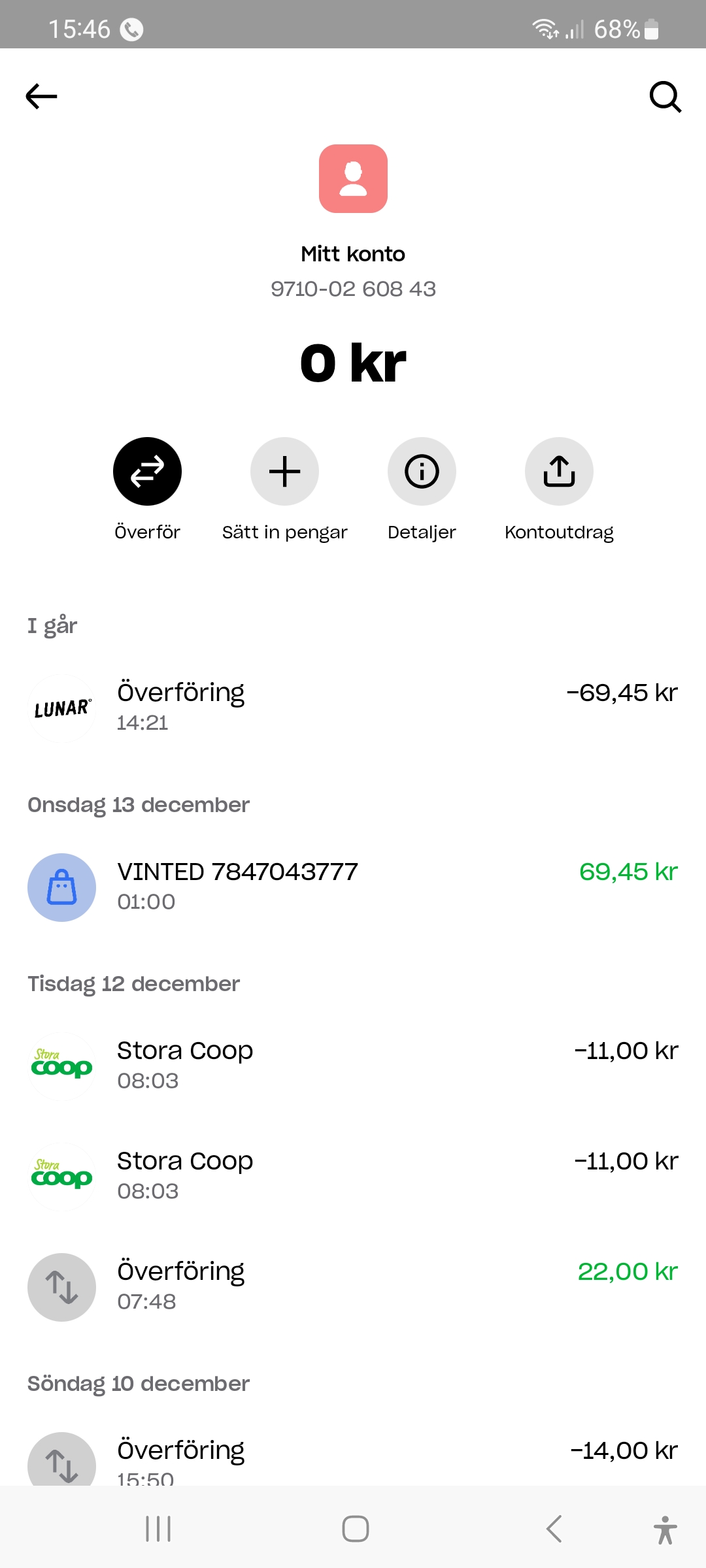The height and width of the screenshot is (1568, 706).
Task: Export the Kontoutdrag statement
Action: tap(559, 471)
